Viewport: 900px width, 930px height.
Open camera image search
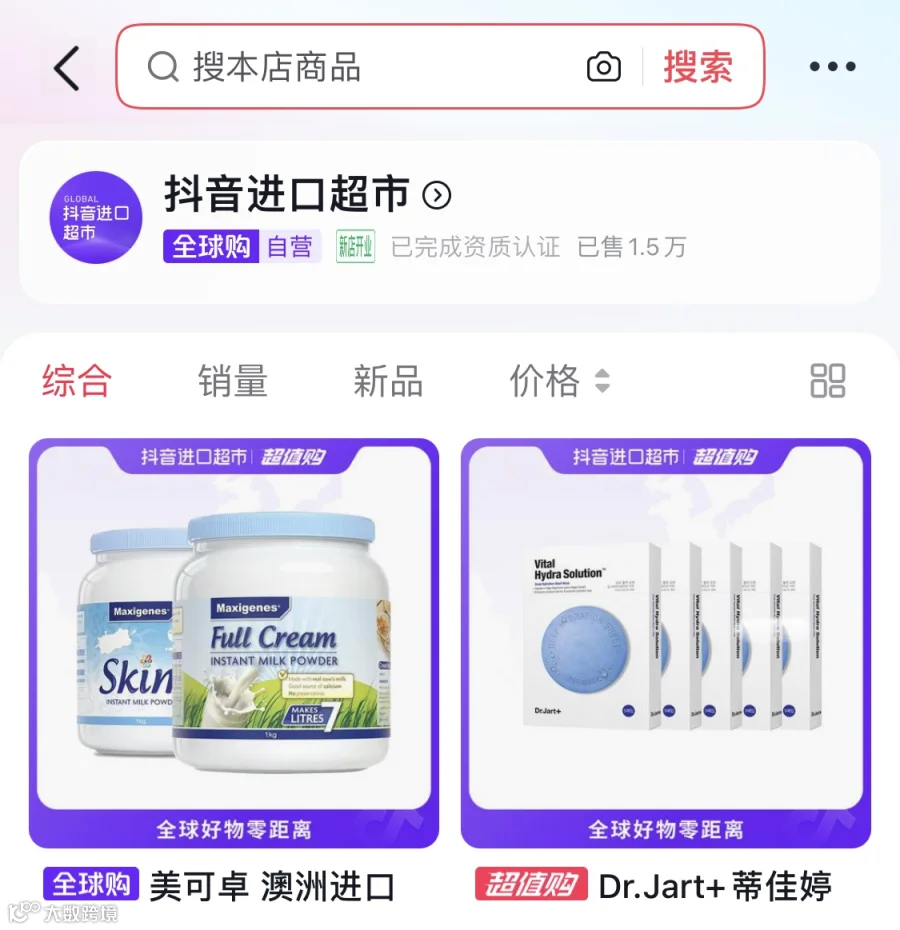pyautogui.click(x=603, y=66)
